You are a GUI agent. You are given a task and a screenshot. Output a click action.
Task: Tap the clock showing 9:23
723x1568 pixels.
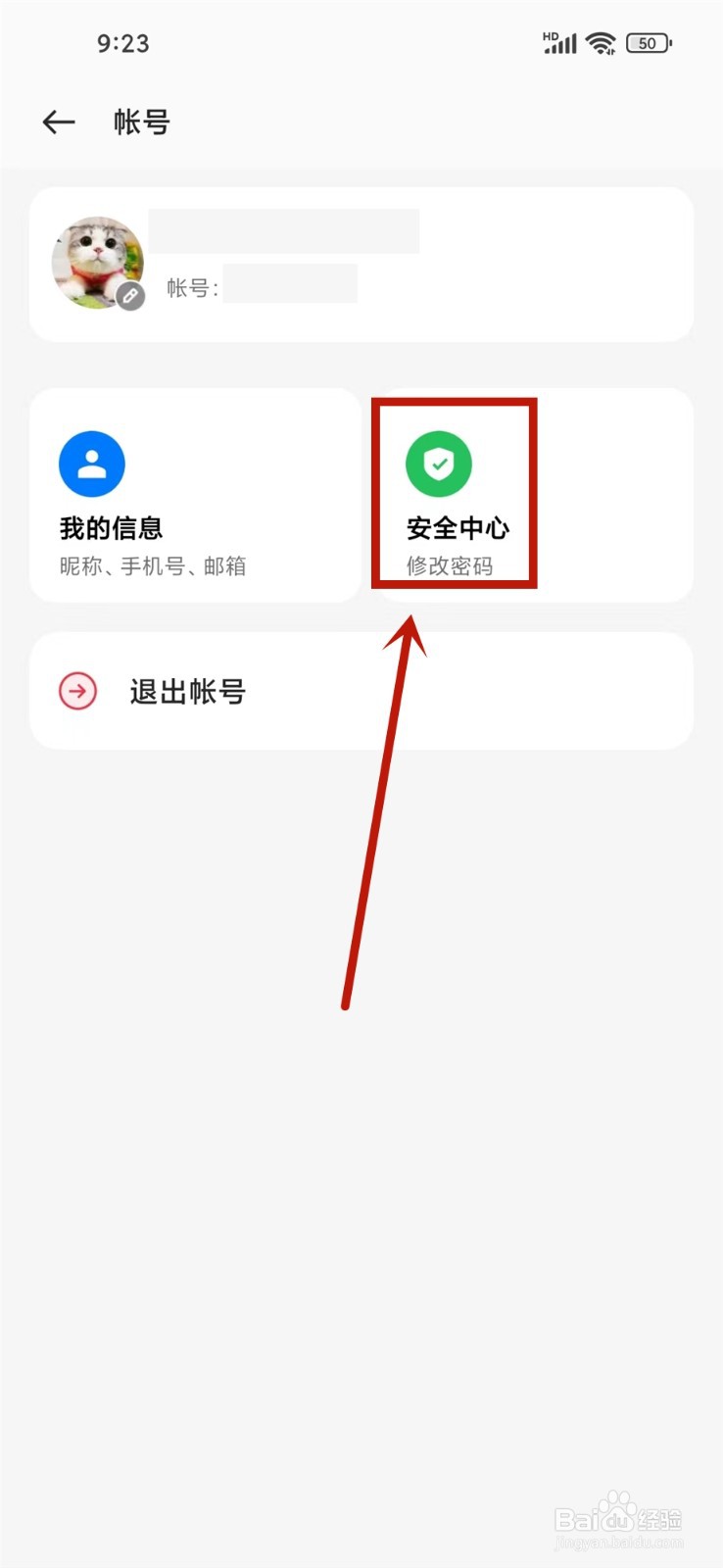point(122,43)
